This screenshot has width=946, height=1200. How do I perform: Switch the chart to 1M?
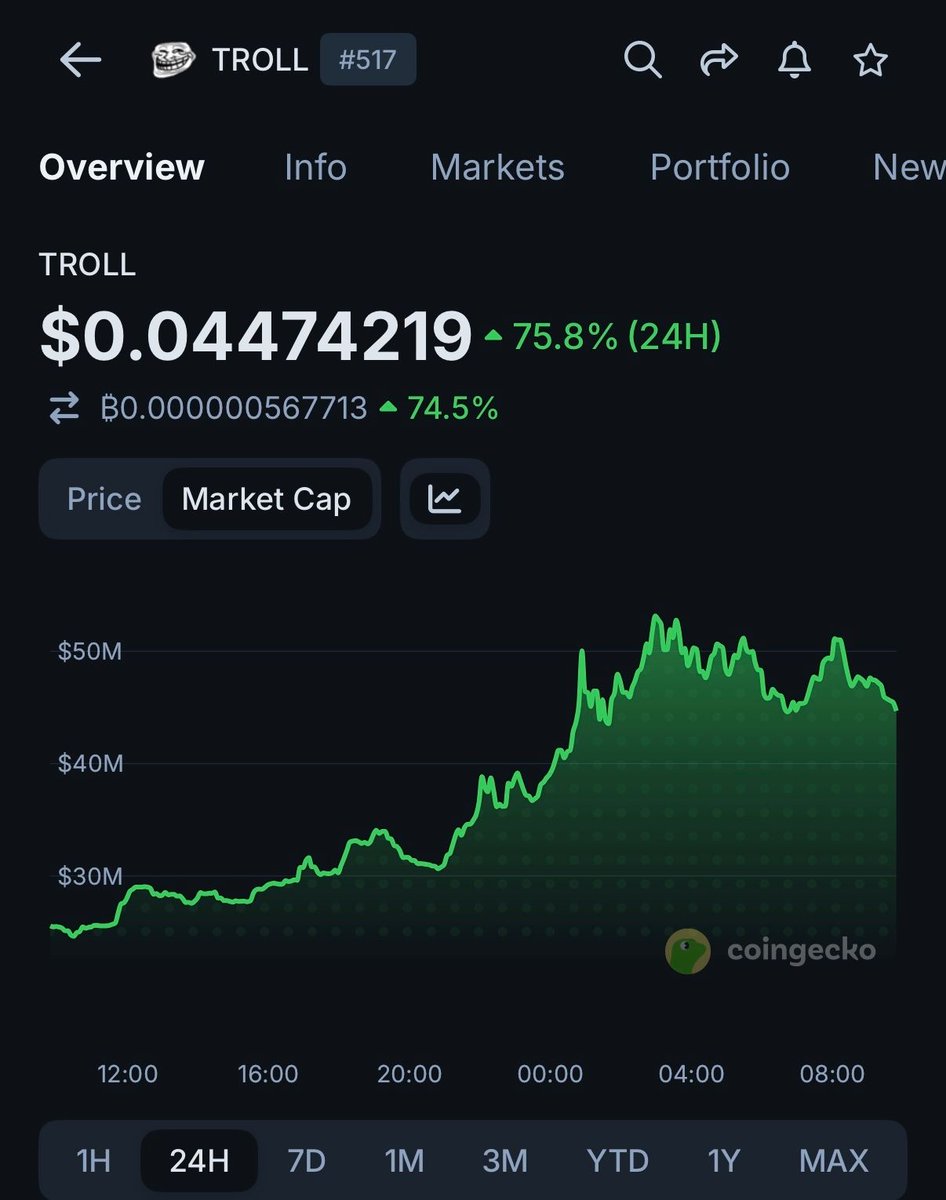coord(404,1161)
